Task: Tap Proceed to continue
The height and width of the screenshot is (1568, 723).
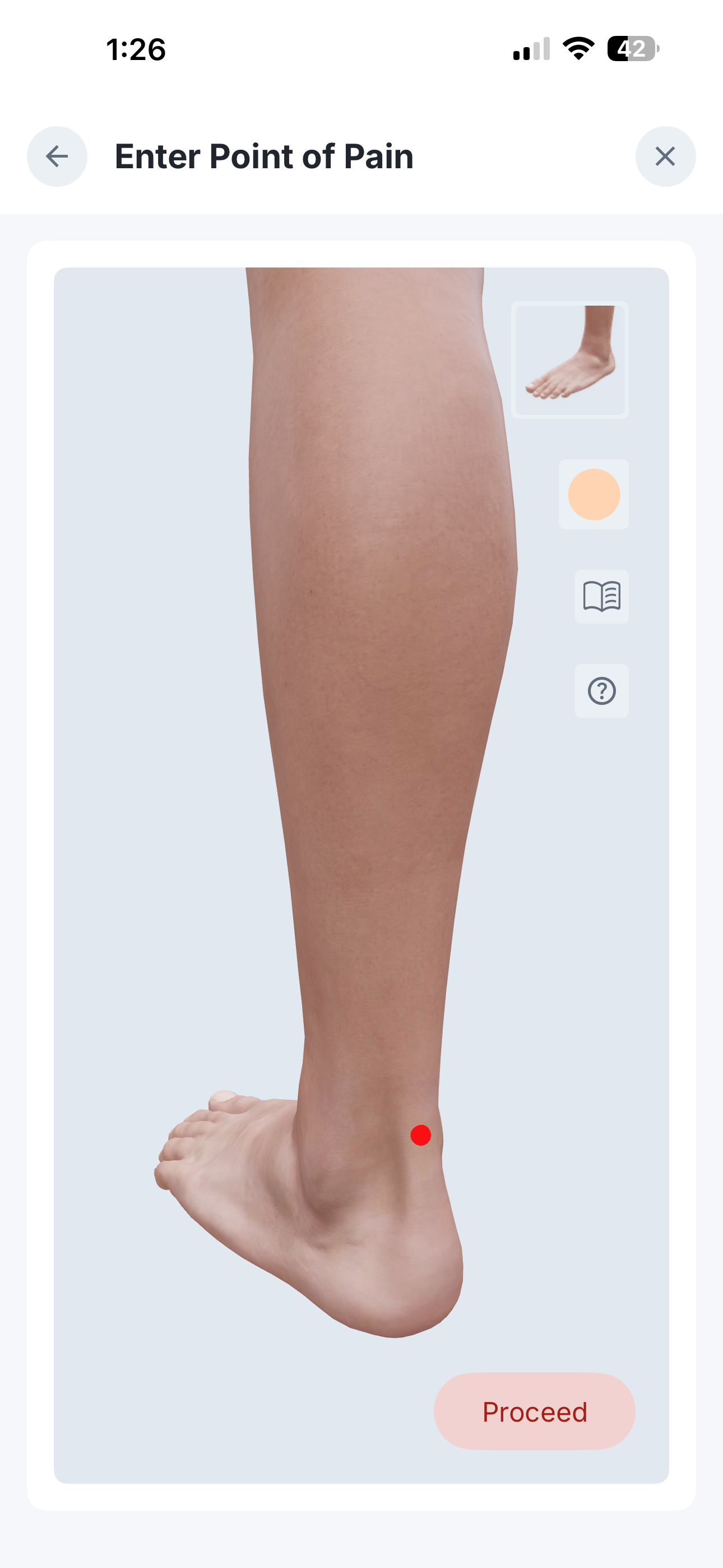Action: [x=534, y=1412]
